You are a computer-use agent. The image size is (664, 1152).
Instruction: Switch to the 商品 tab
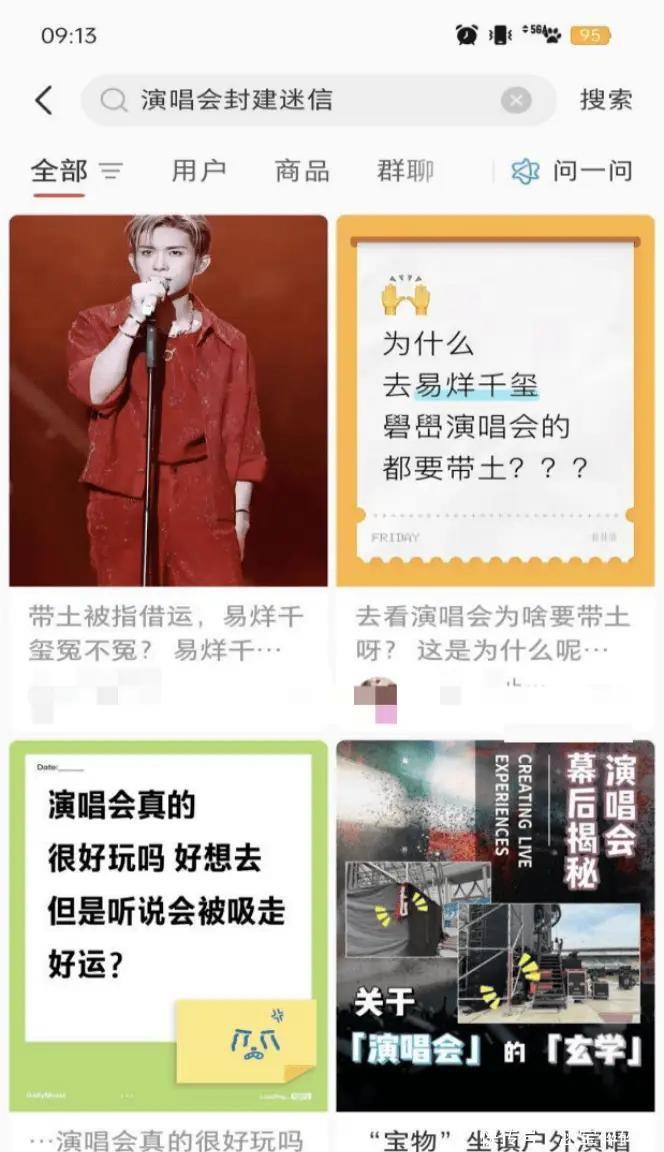(302, 171)
